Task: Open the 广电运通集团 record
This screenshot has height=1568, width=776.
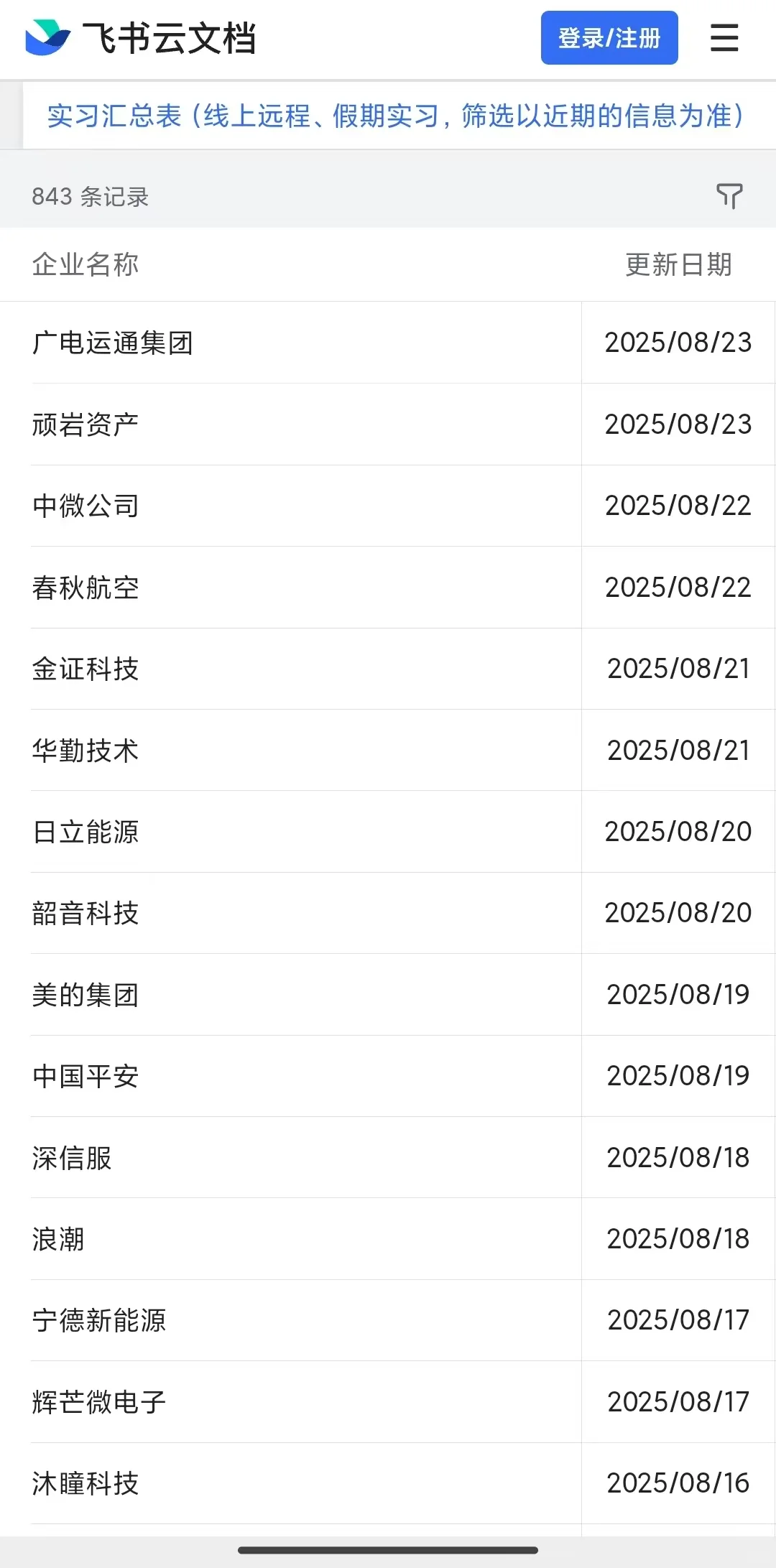Action: 388,343
